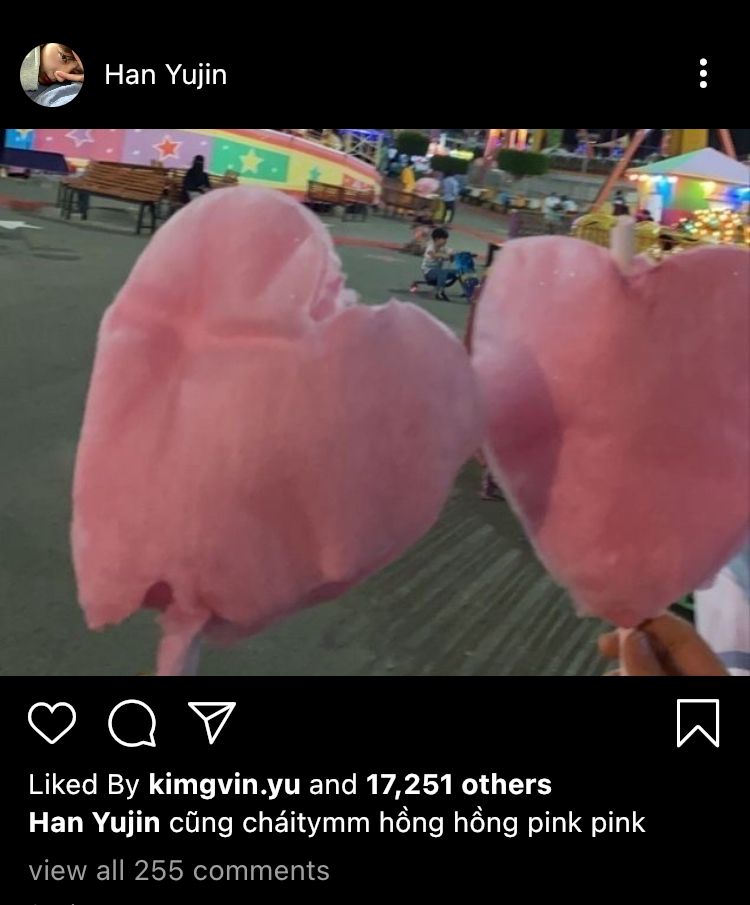Open the cotton candy post photo

tap(375, 402)
